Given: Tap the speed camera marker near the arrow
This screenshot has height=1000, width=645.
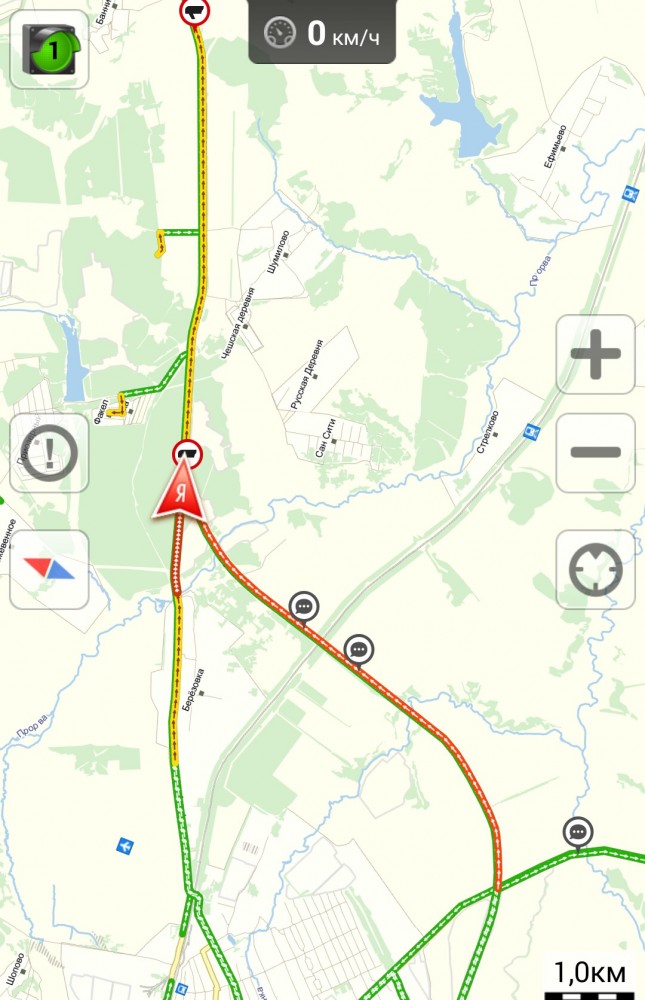Looking at the screenshot, I should (188, 454).
